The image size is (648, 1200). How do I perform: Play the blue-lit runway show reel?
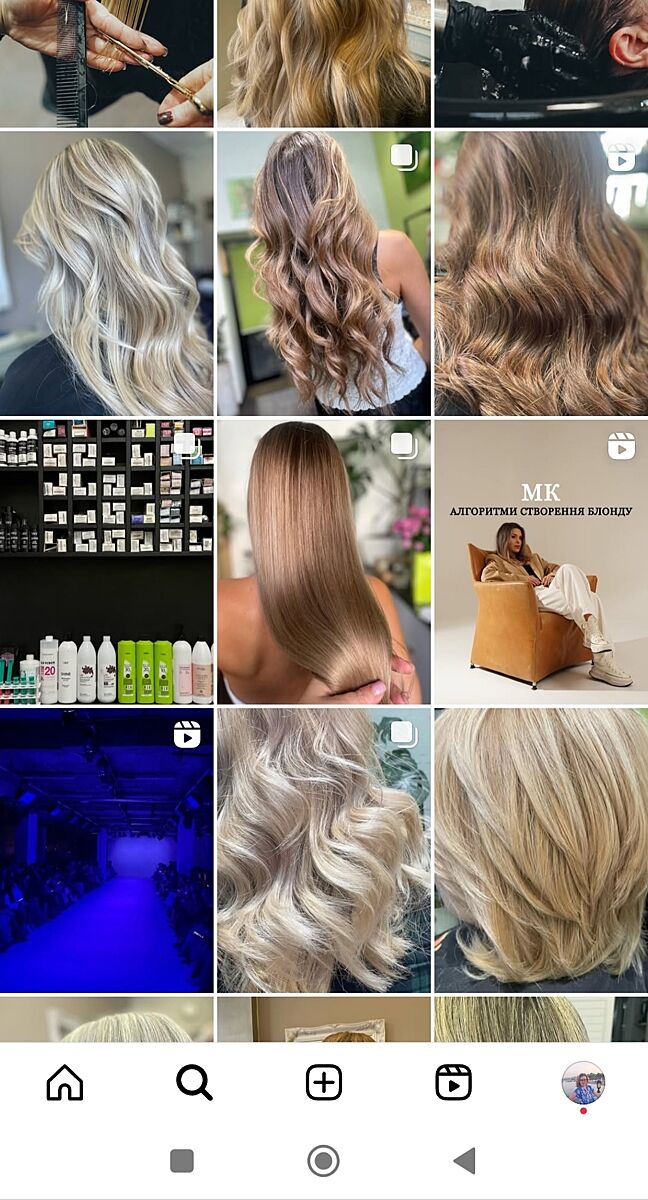pyautogui.click(x=106, y=850)
